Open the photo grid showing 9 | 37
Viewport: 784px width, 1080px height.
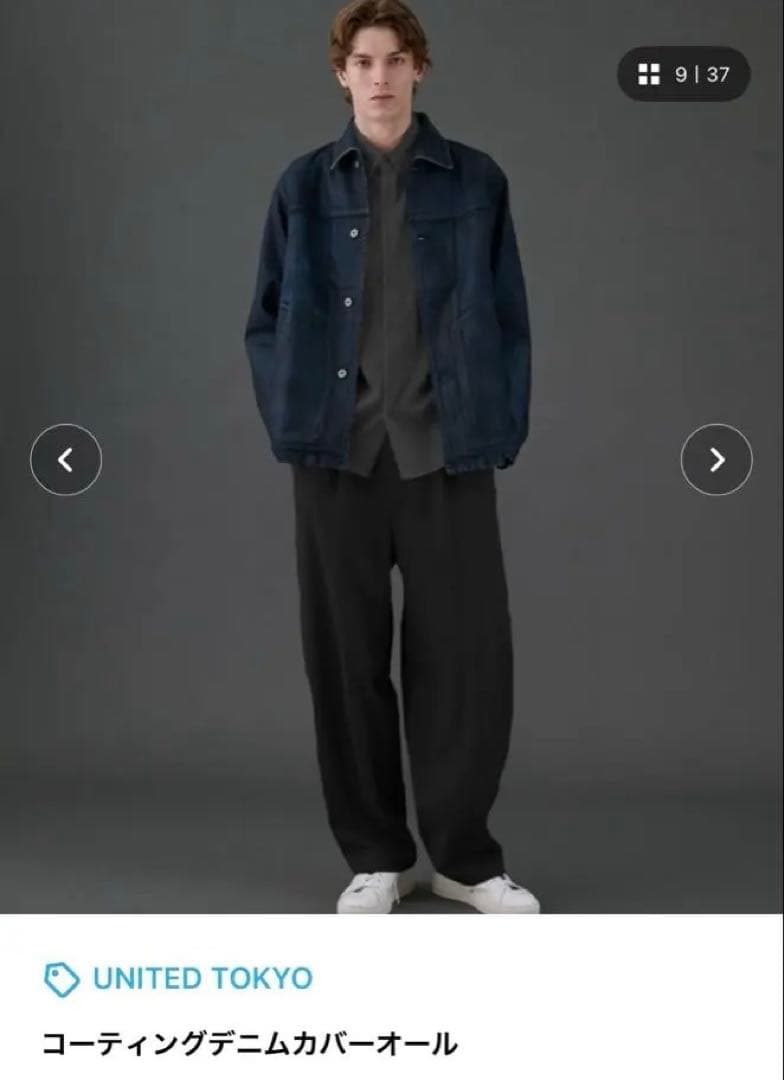point(684,74)
